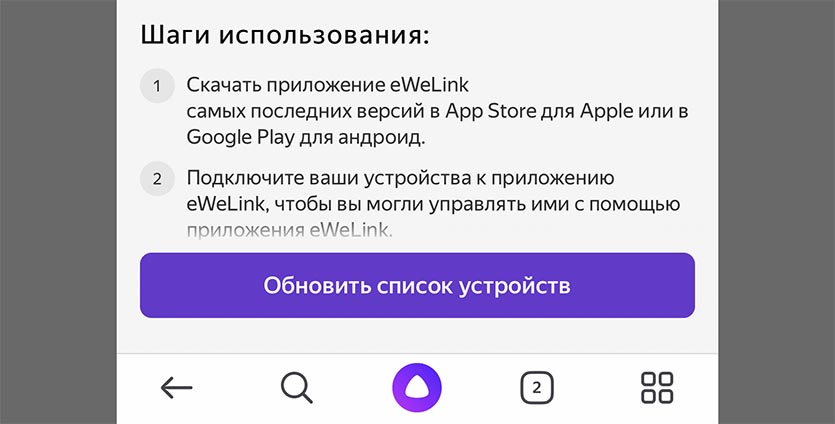Open the tabs counter showing 2

(537, 388)
